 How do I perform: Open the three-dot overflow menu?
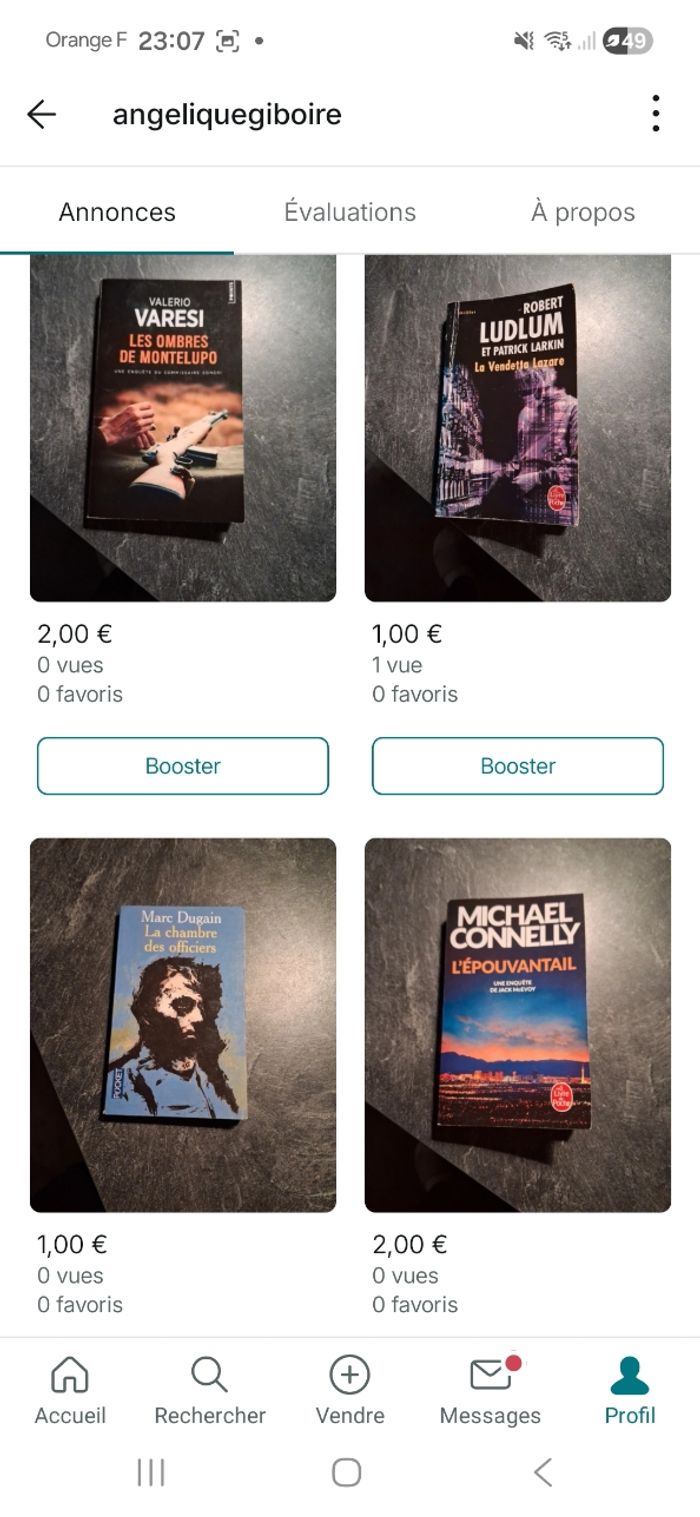(x=655, y=114)
